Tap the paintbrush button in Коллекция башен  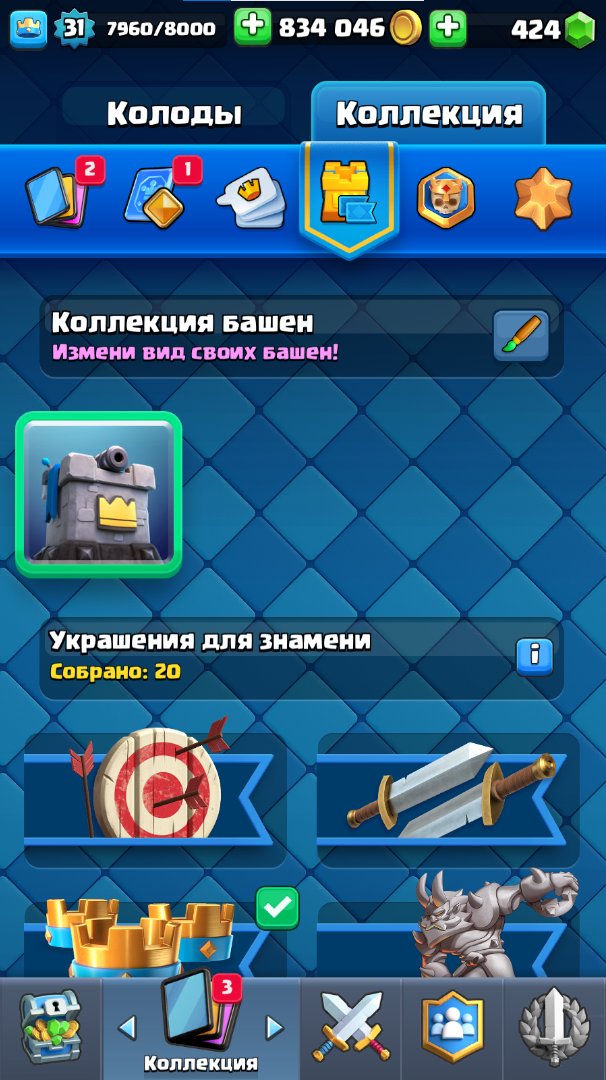tap(521, 336)
